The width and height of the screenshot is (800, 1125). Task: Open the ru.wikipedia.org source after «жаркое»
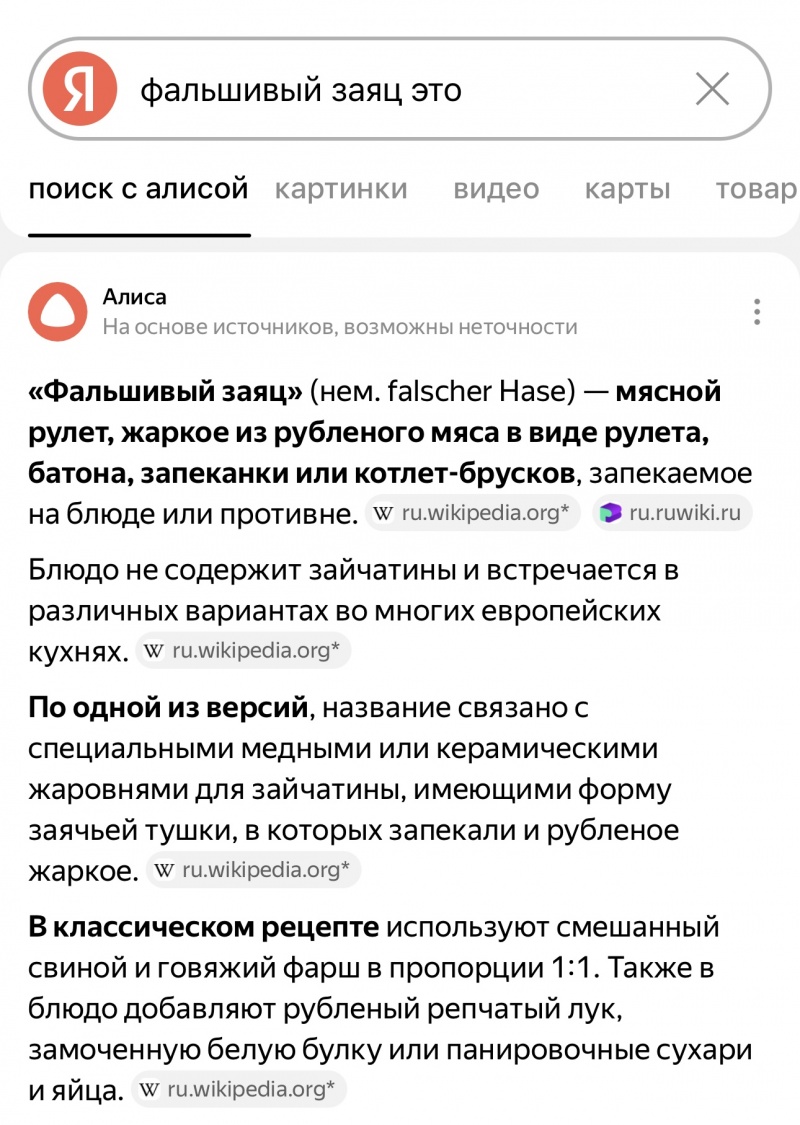(253, 870)
